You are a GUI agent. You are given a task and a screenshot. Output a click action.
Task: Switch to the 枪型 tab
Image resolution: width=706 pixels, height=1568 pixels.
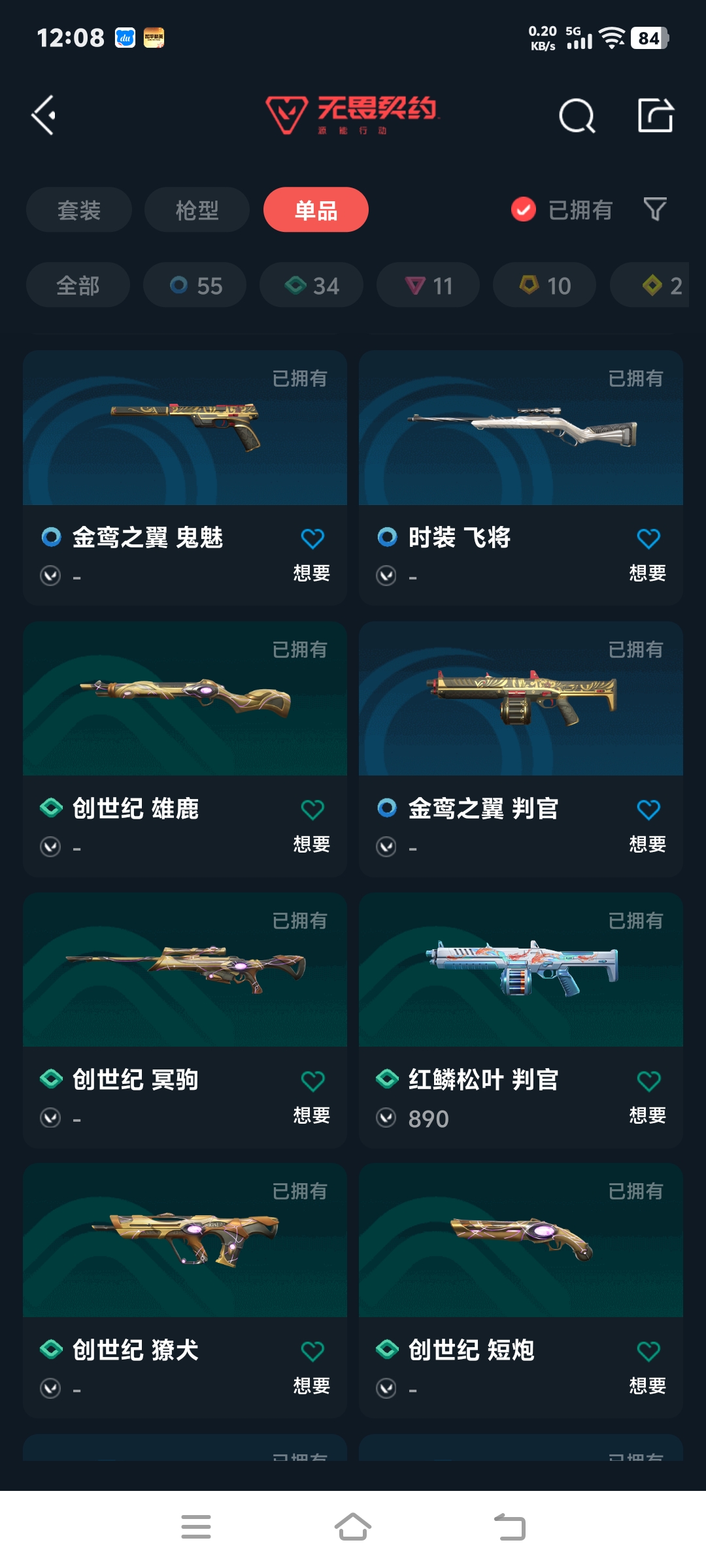click(197, 210)
